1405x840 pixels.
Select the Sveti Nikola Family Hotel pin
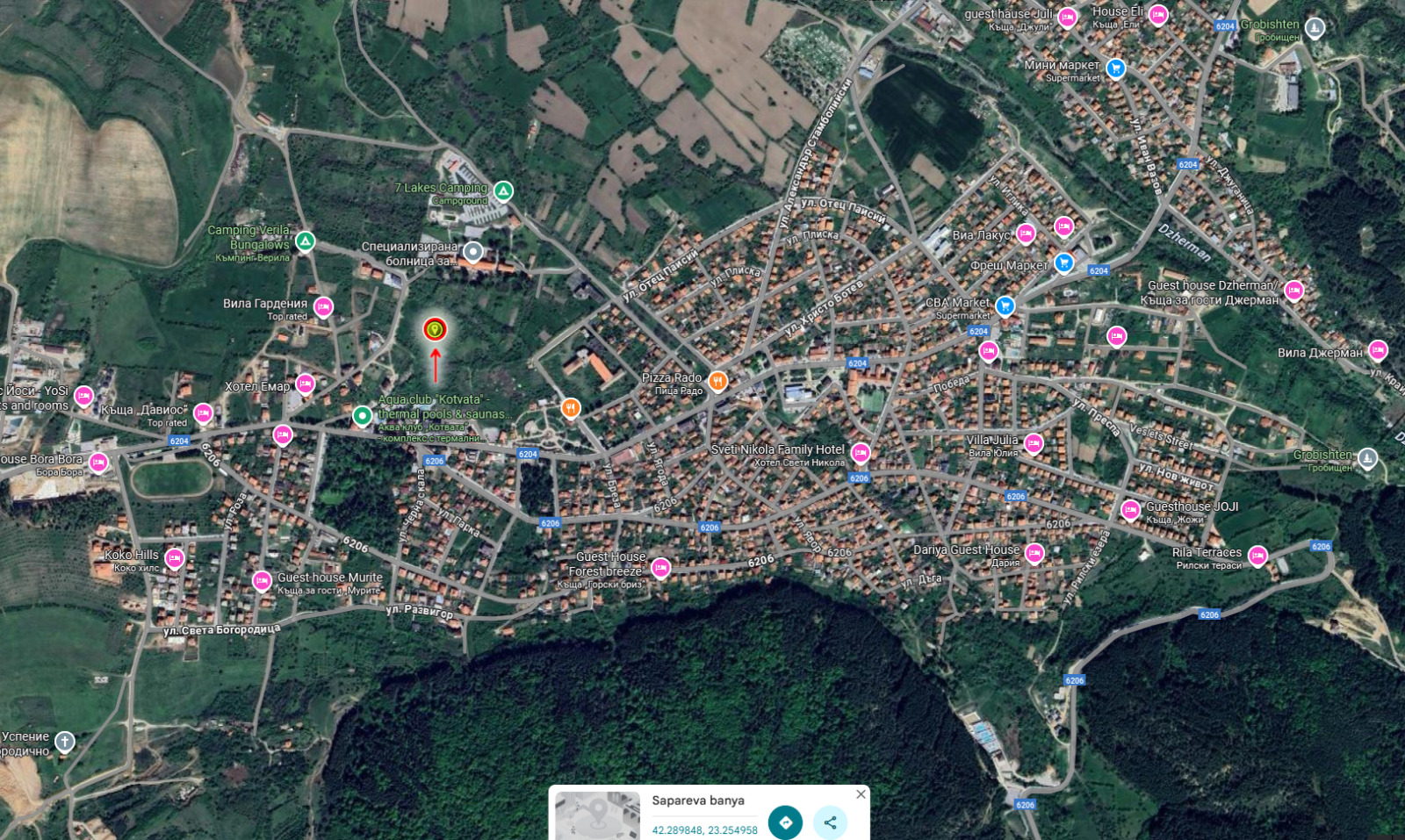(x=861, y=453)
